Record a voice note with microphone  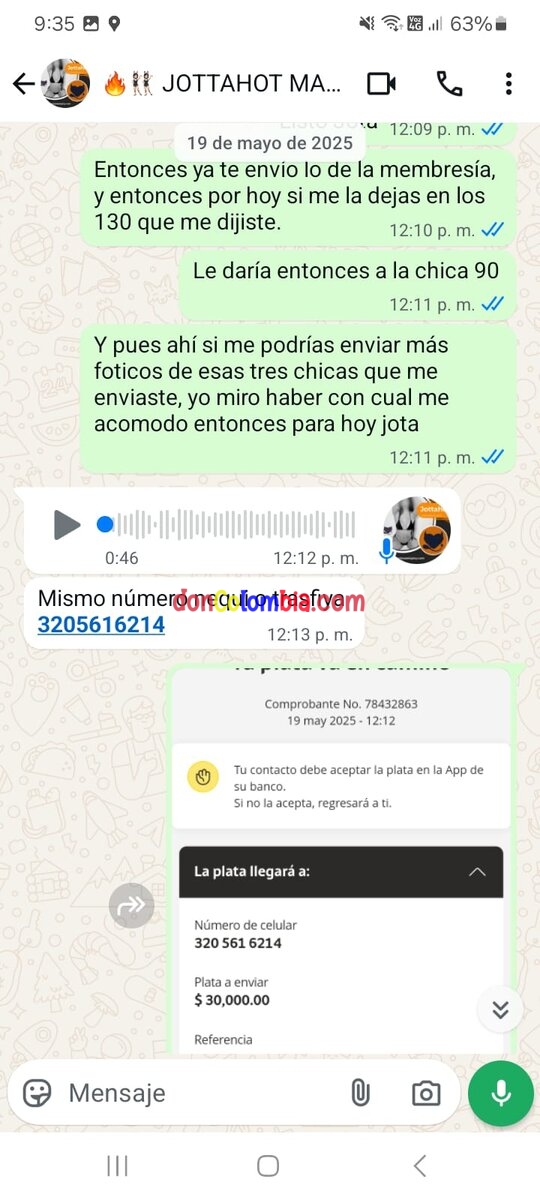(501, 1094)
